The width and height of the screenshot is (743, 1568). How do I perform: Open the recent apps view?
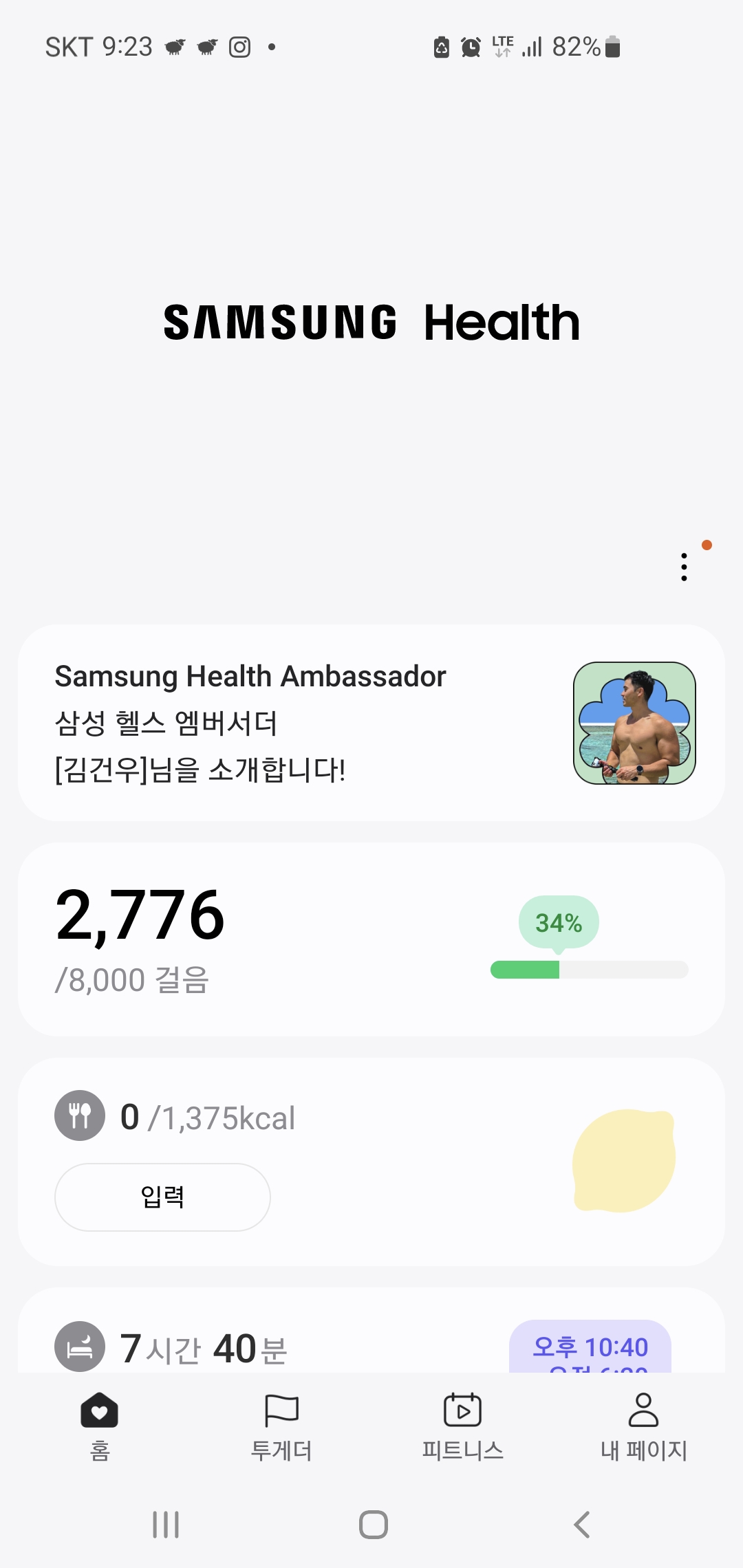point(166,1525)
